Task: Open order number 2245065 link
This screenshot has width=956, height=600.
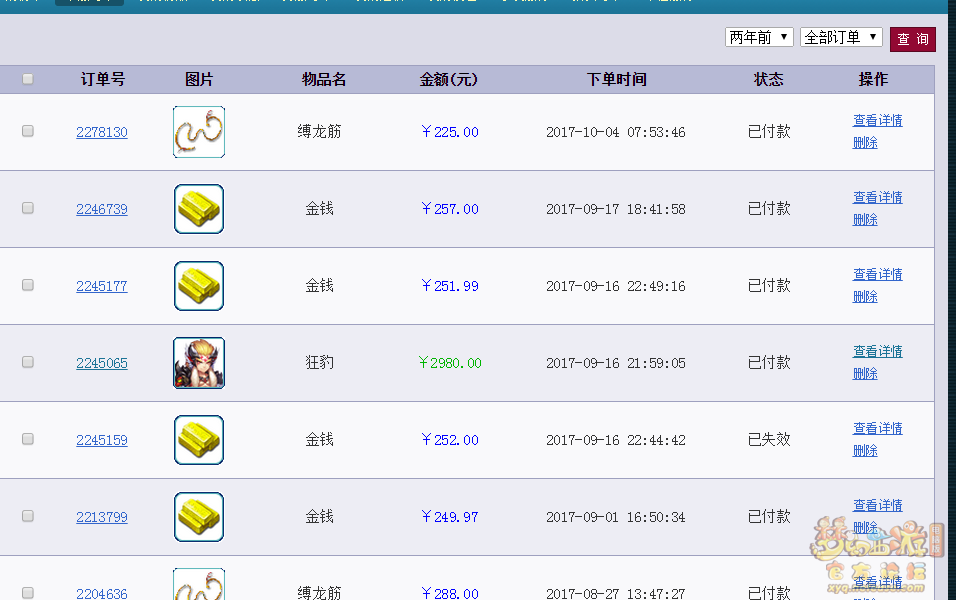Action: pyautogui.click(x=102, y=363)
